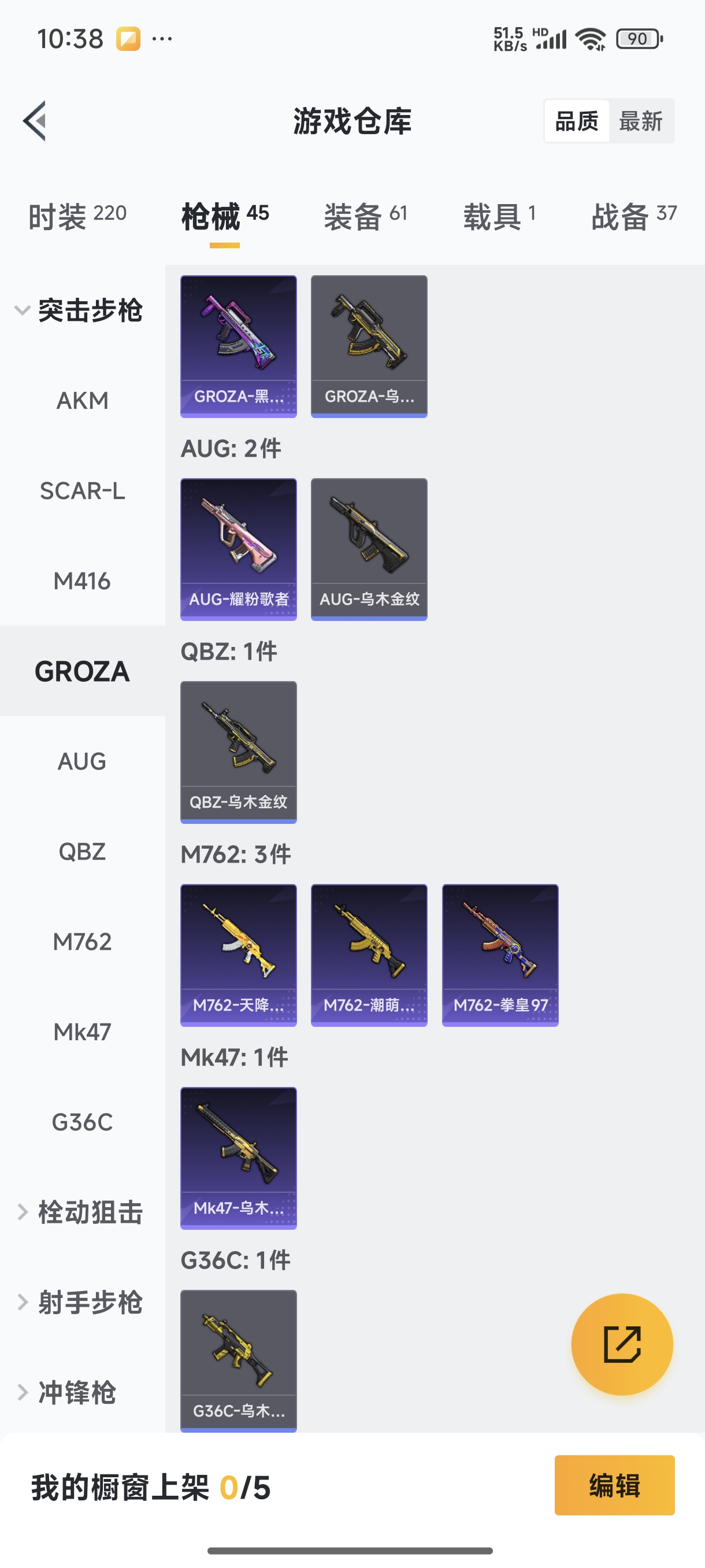Expand the 射手步枪 category
705x1568 pixels.
coord(79,1302)
